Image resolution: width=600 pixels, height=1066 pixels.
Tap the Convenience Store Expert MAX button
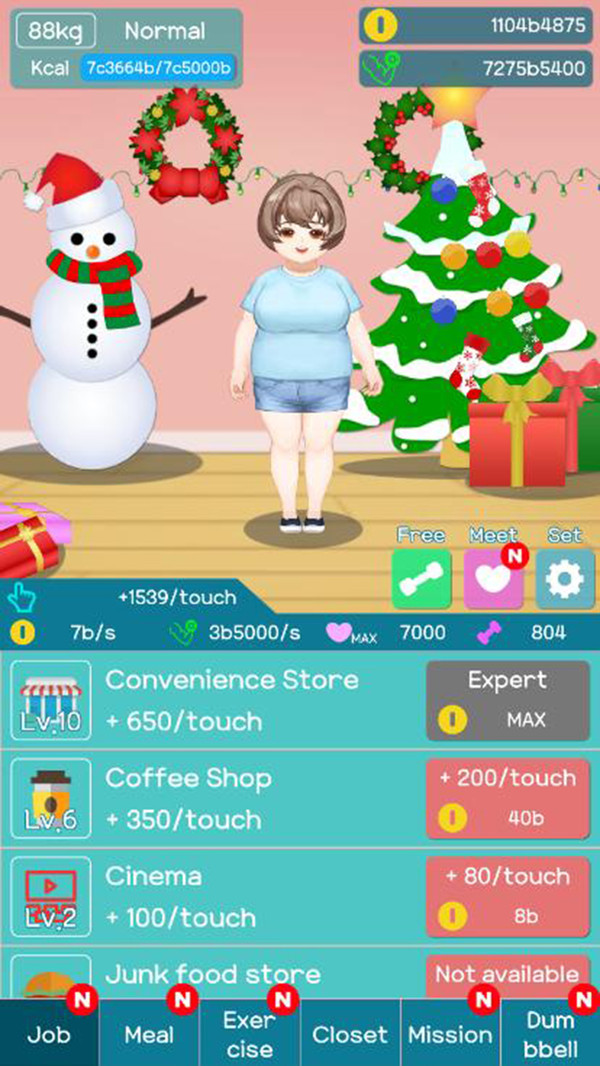point(507,700)
